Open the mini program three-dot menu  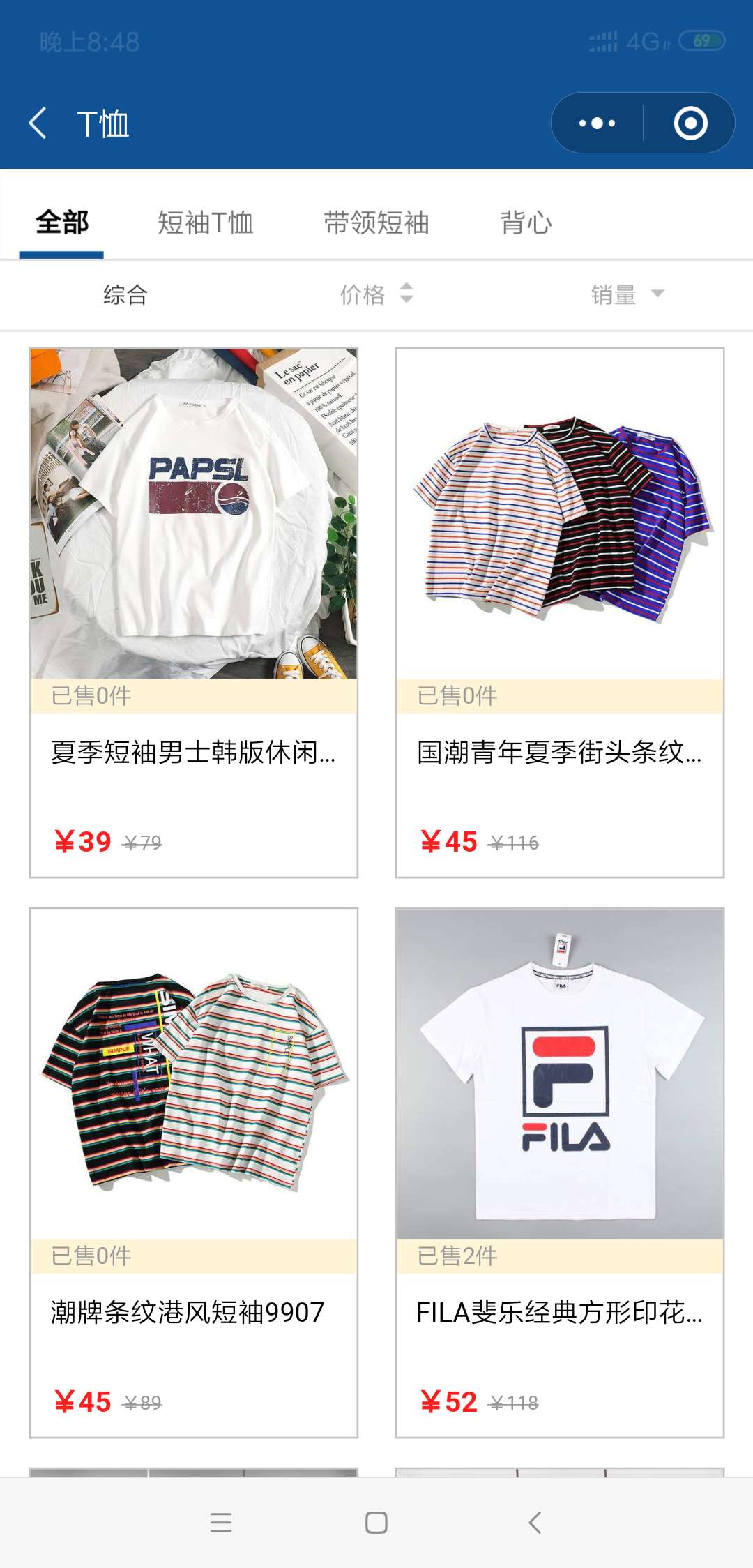[x=598, y=123]
